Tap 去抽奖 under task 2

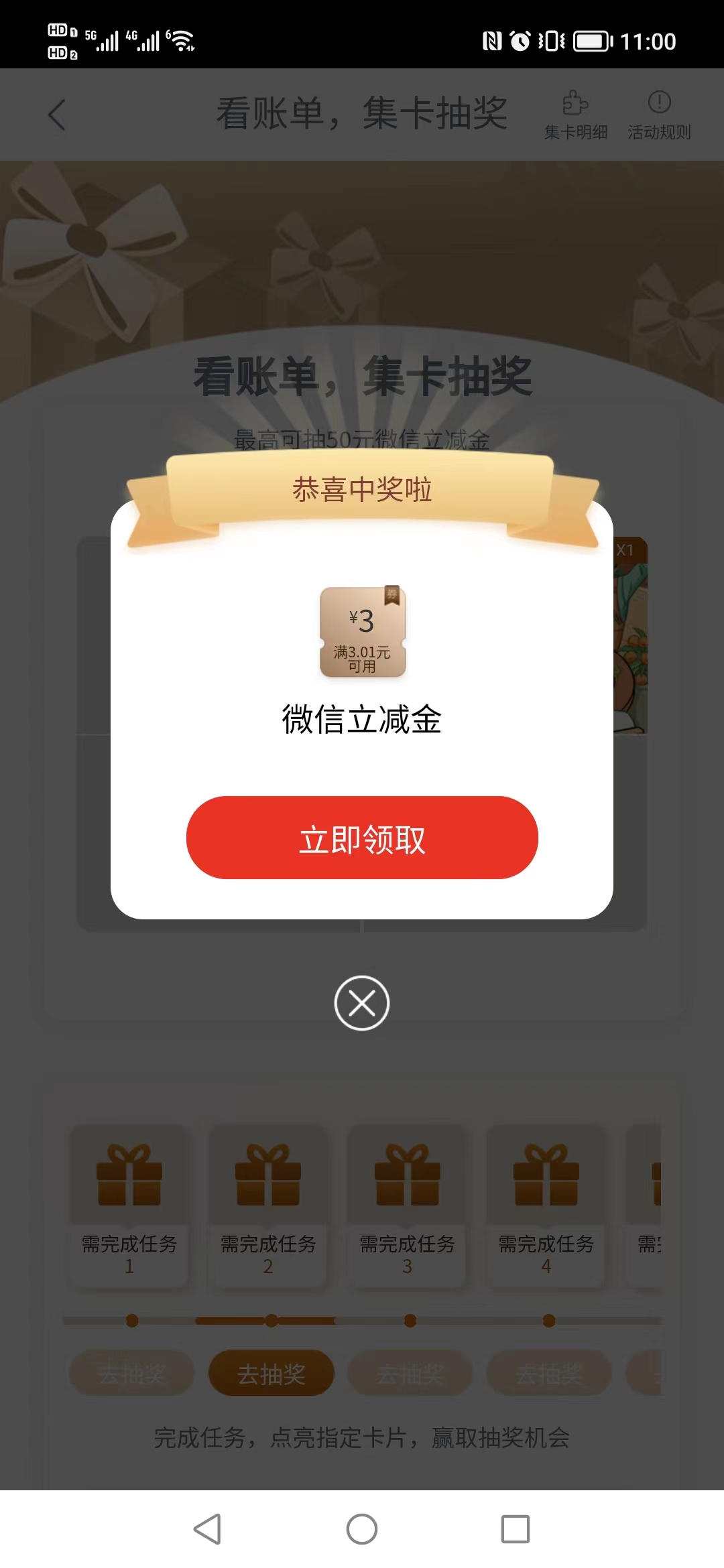[x=271, y=1373]
